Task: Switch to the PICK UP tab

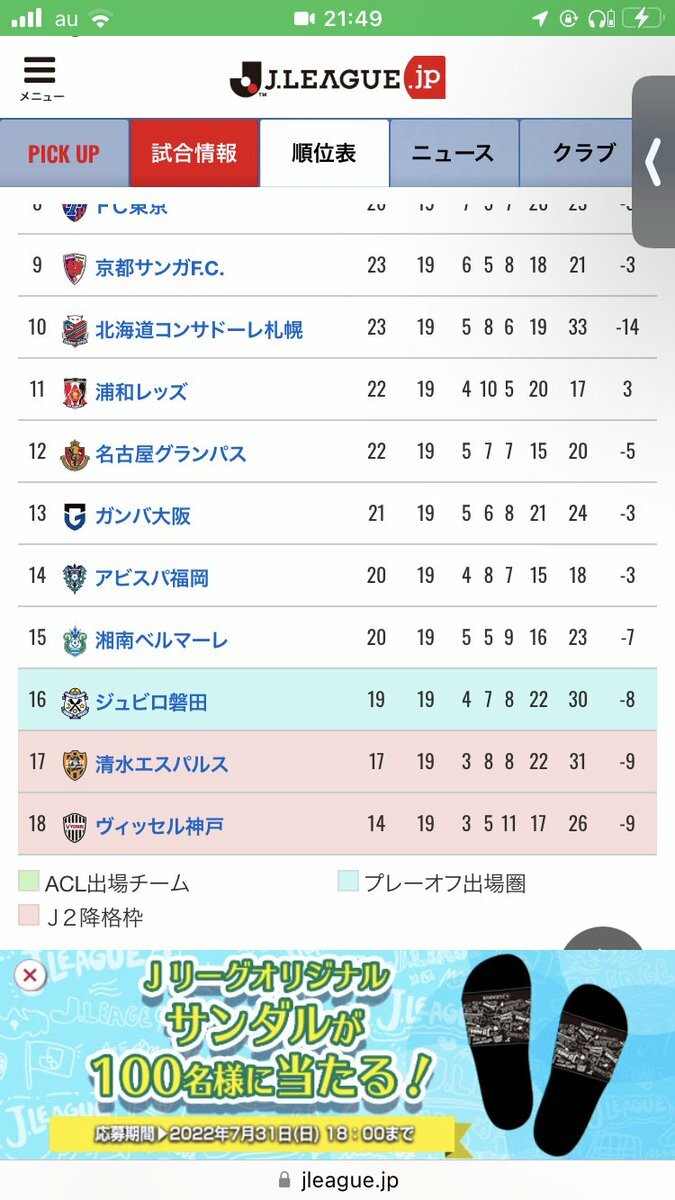Action: pos(64,154)
